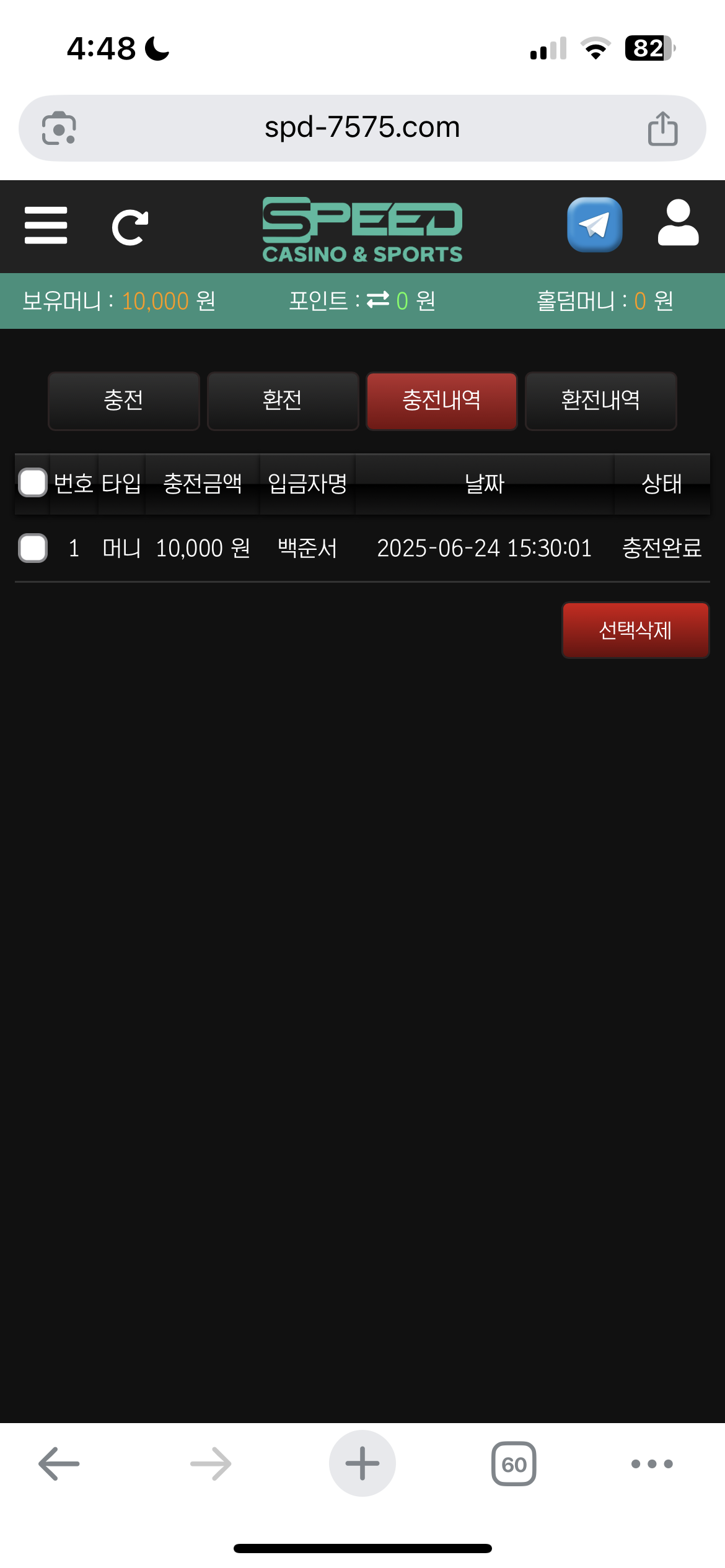This screenshot has width=725, height=1568.
Task: Open the 환전내역 tab
Action: pos(600,401)
